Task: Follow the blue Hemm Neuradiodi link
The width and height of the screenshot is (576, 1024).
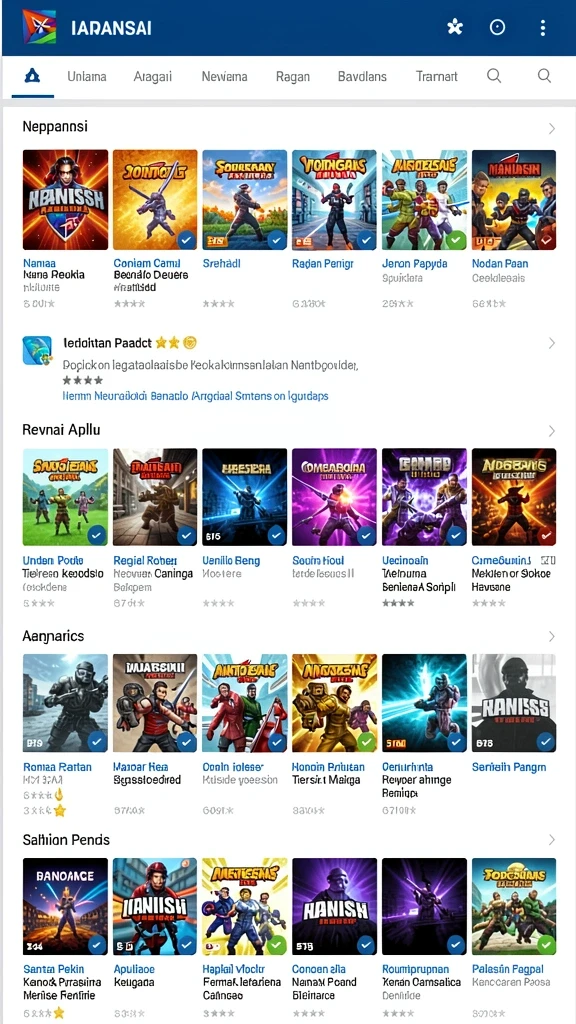Action: (195, 396)
